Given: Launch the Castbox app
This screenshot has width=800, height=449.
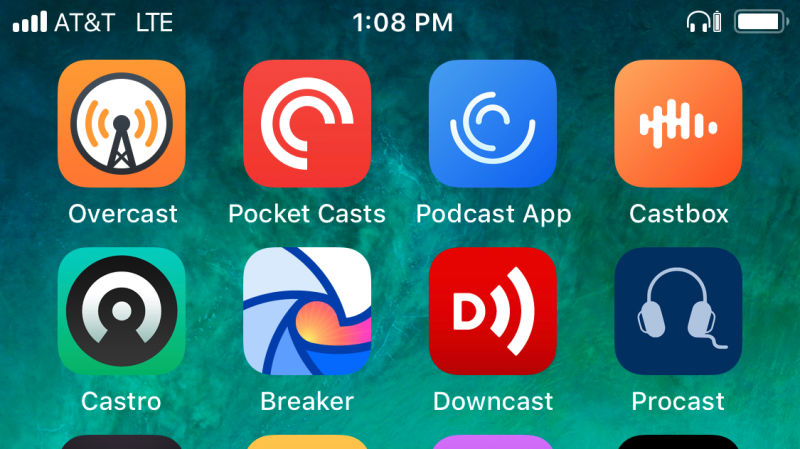Looking at the screenshot, I should point(678,124).
